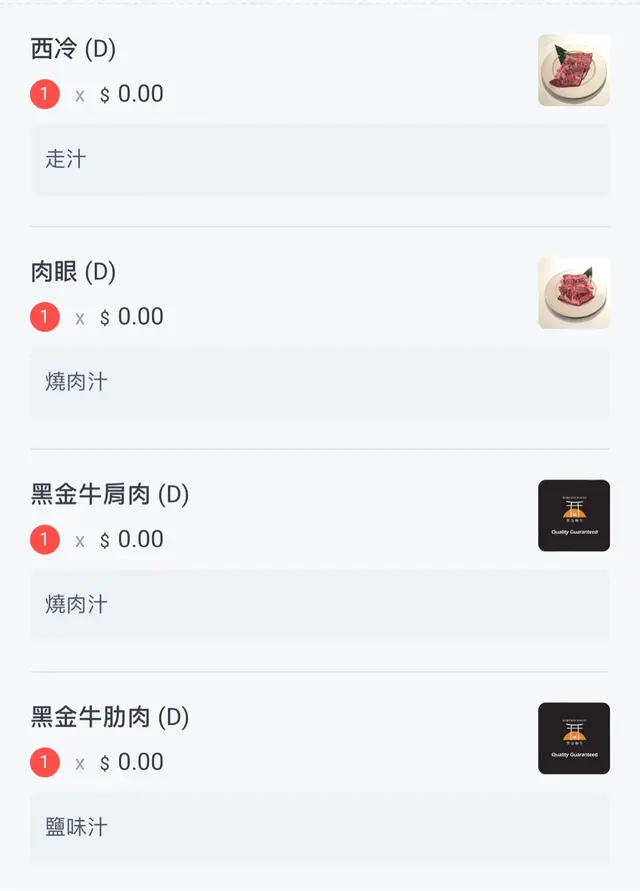This screenshot has height=891, width=640.
Task: Tap the 黑金牛肩肉 (D) item image
Action: coord(573,516)
